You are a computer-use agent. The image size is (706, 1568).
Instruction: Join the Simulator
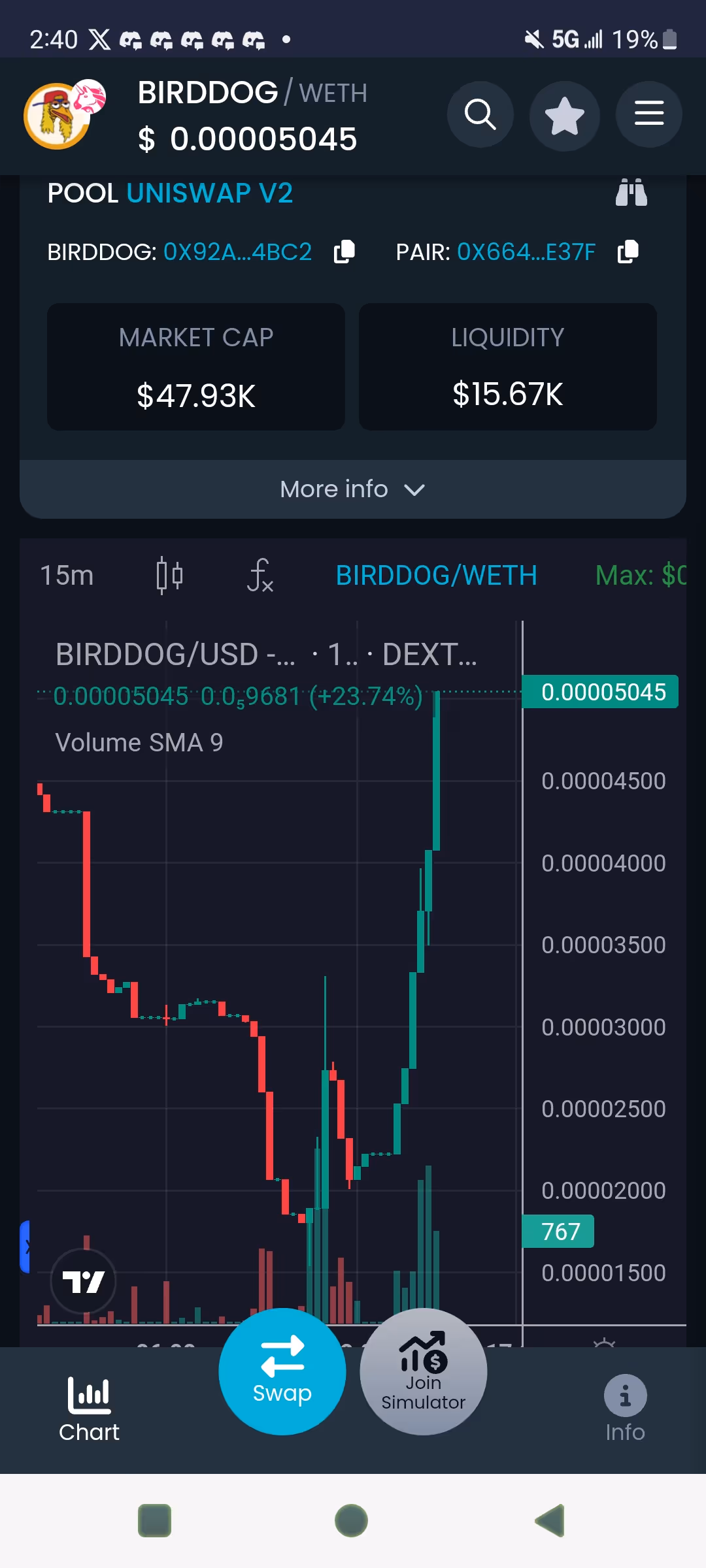[424, 1371]
